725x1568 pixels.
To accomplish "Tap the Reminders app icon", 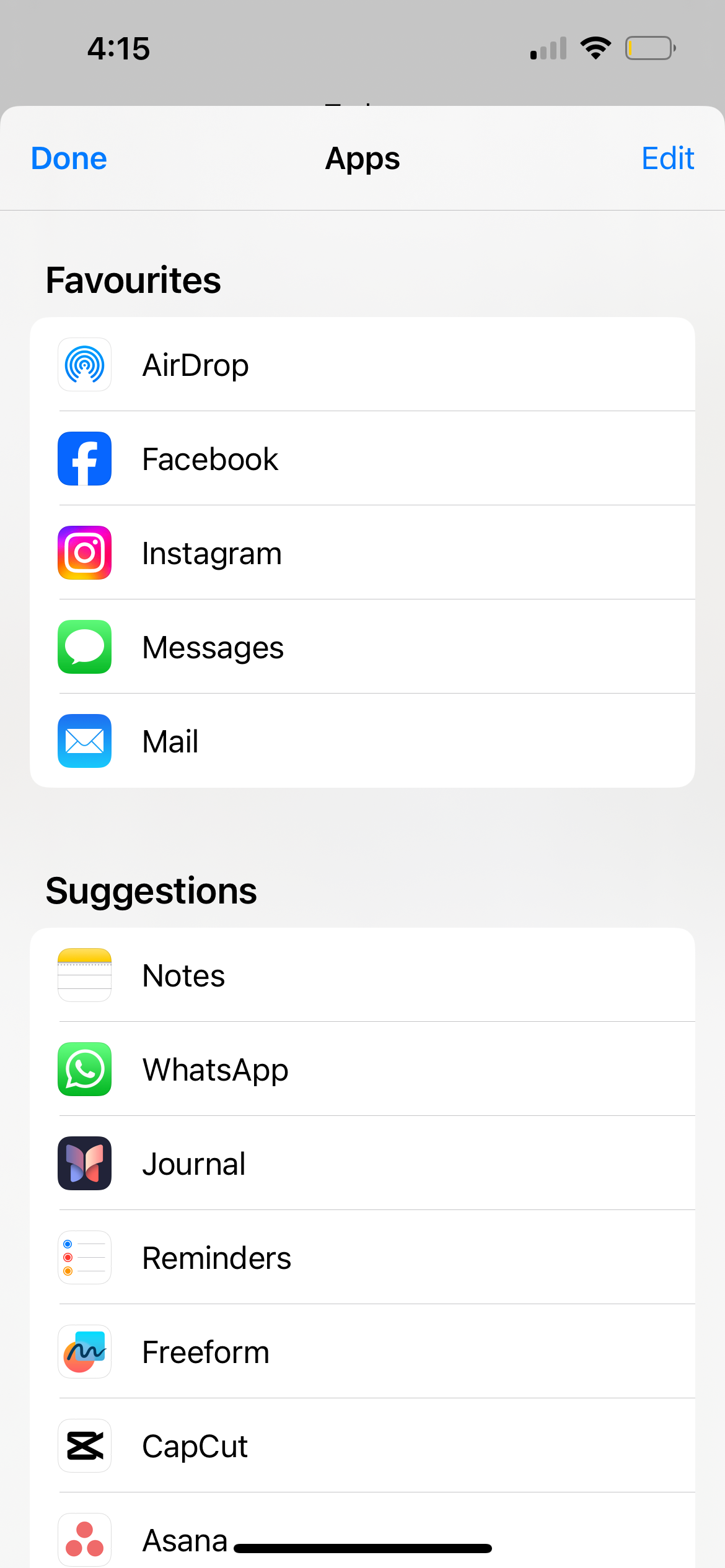I will point(84,1258).
